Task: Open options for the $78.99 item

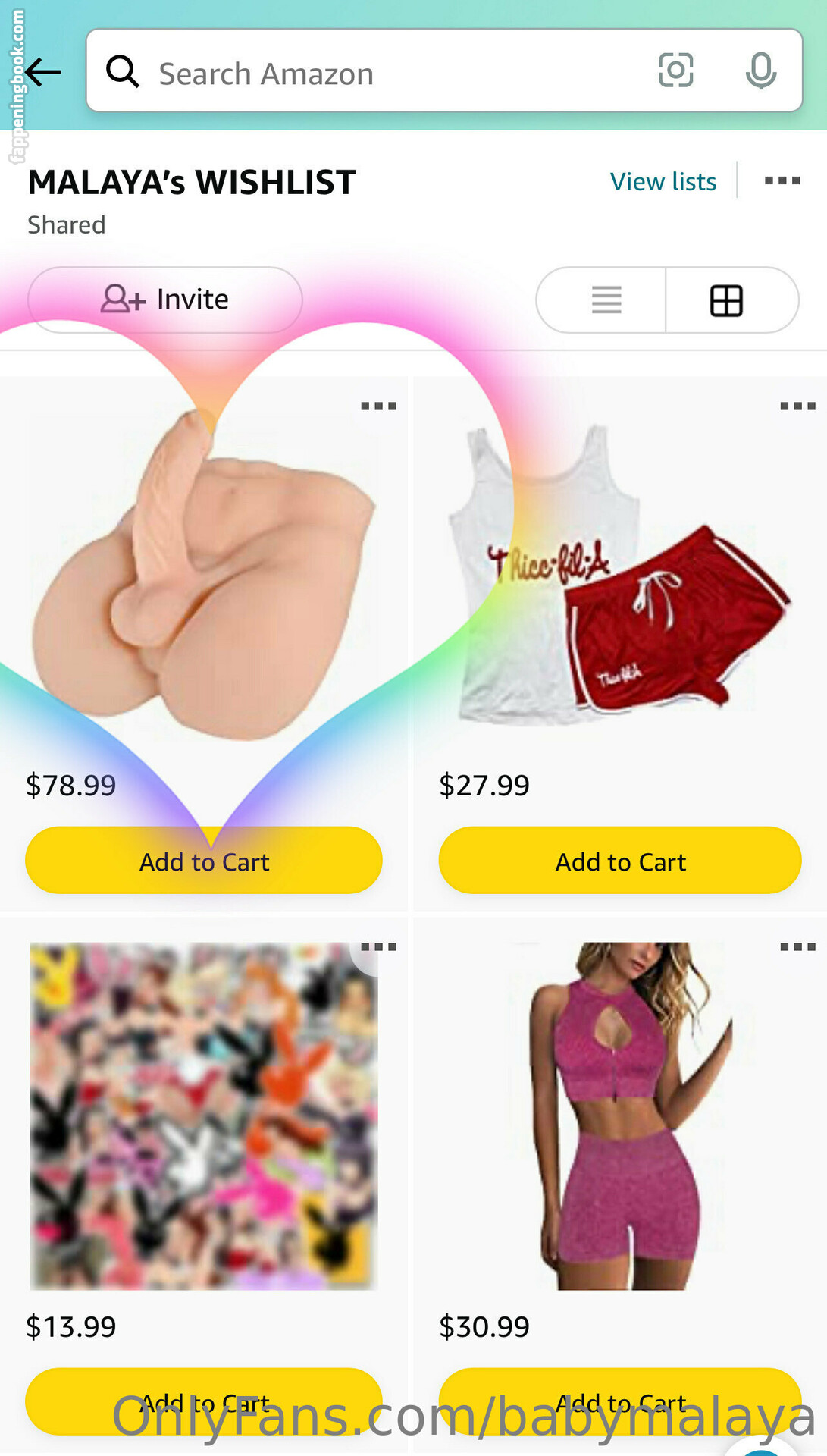Action: [x=378, y=406]
